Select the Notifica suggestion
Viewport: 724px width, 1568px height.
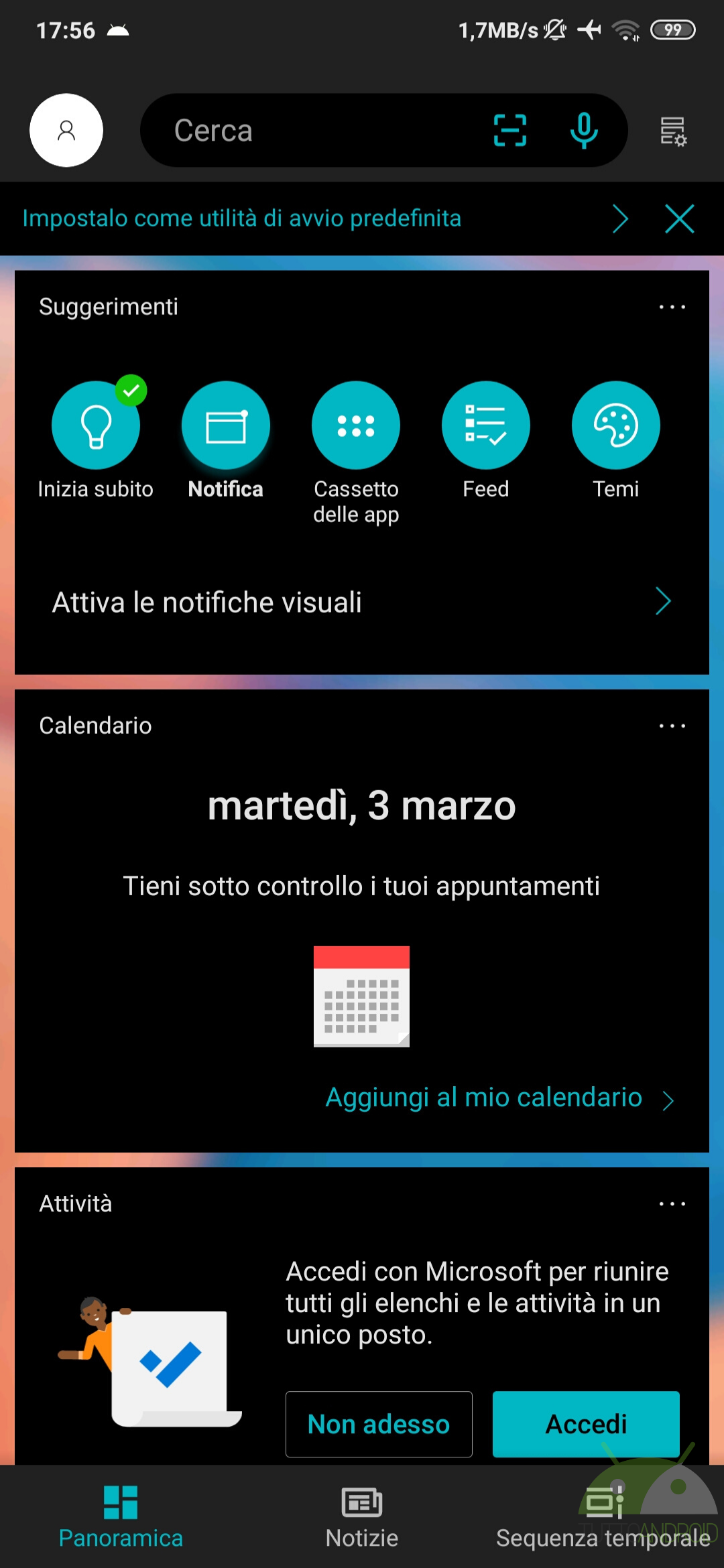click(226, 426)
